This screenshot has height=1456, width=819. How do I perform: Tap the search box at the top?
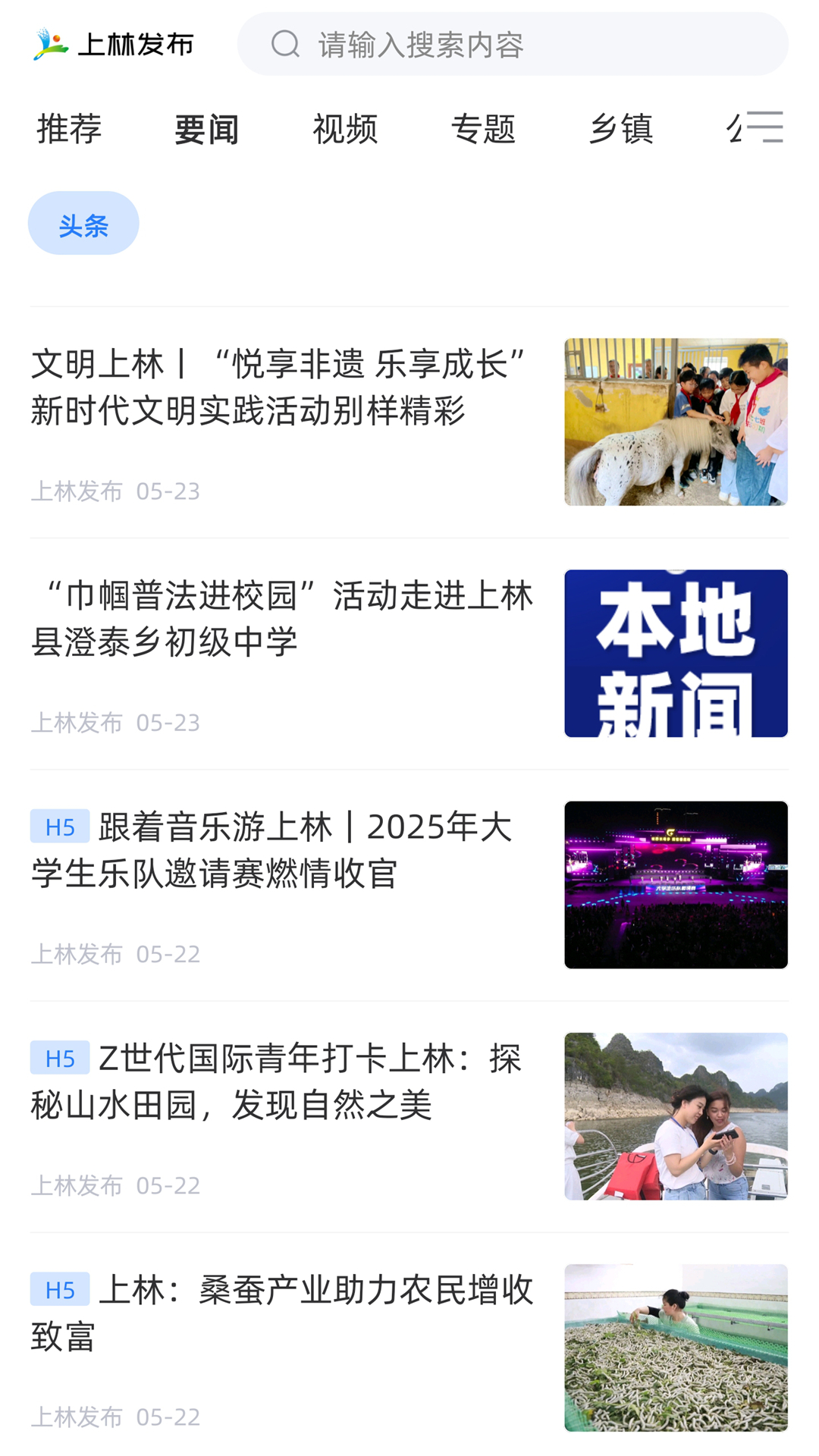pyautogui.click(x=513, y=44)
